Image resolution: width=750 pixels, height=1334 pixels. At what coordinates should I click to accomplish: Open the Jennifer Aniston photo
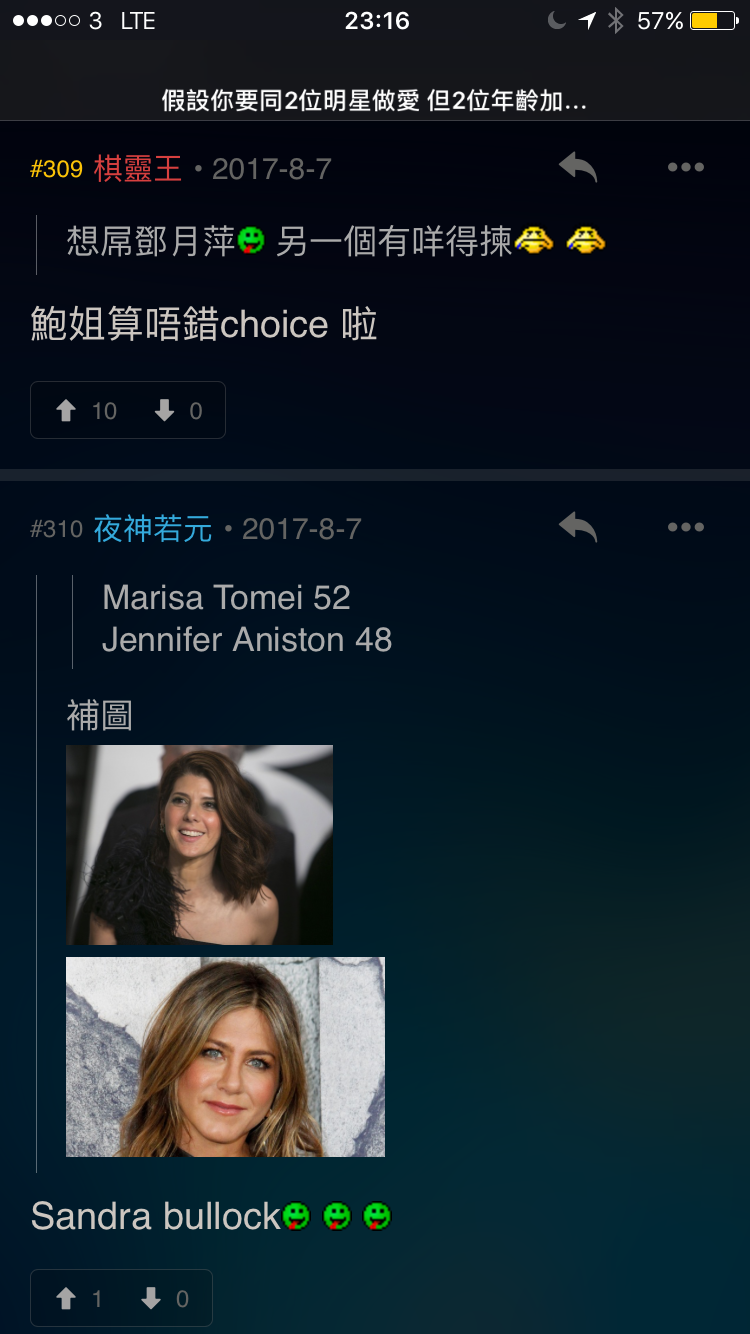point(225,1056)
